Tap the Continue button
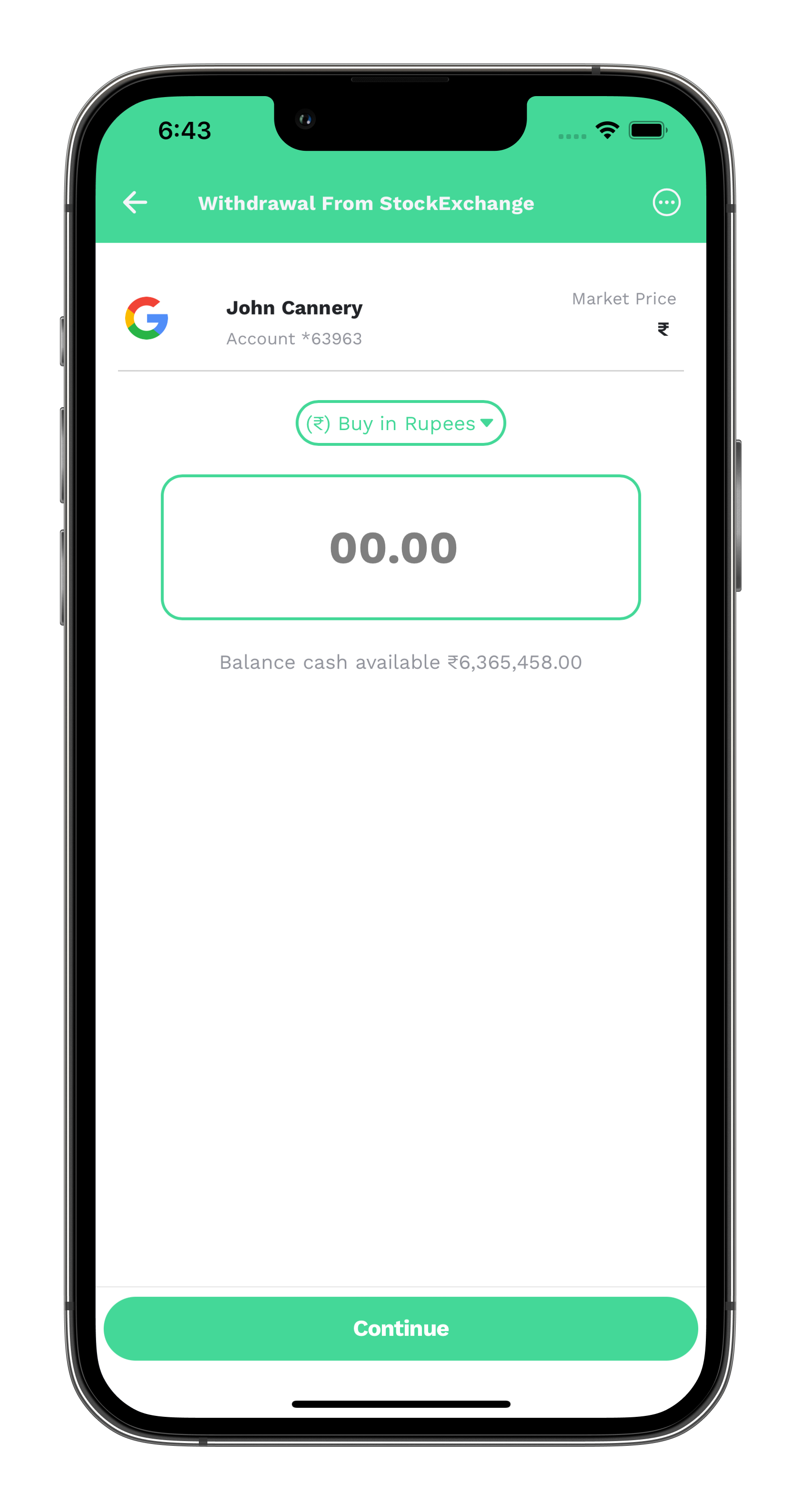This screenshot has width=801, height=1512. tap(400, 1328)
